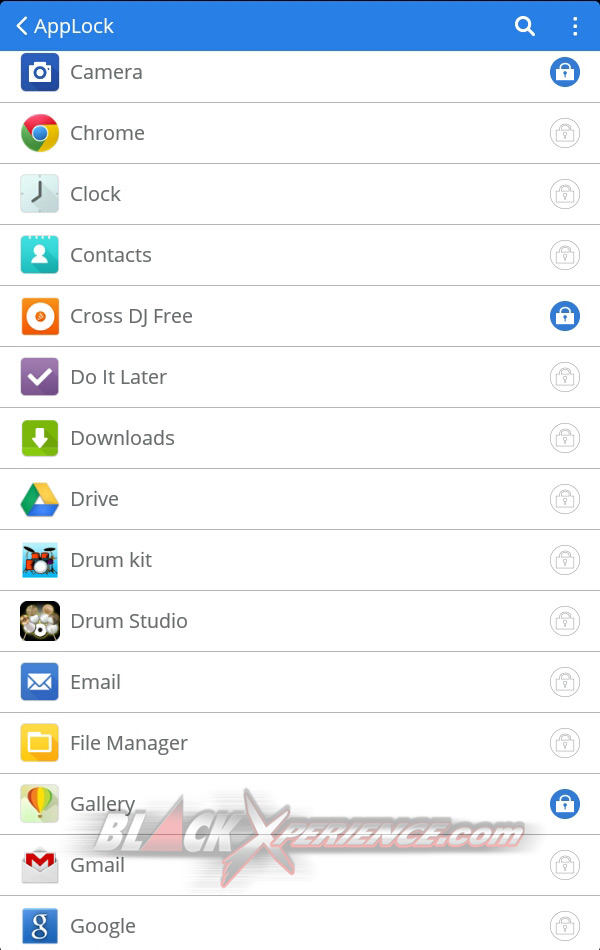
Task: Lock the Drum kit app
Action: 565,560
